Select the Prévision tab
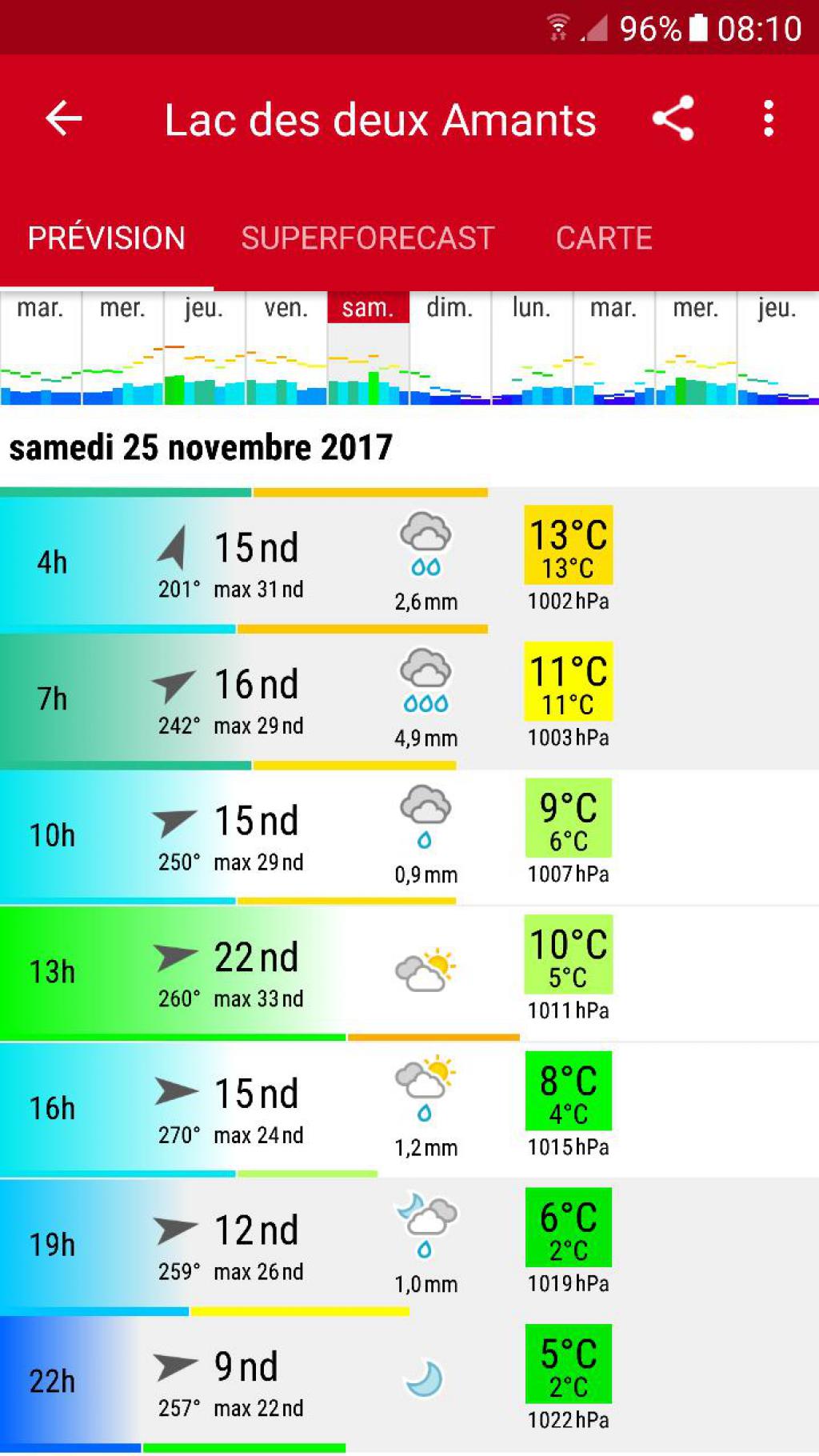Screen dimensions: 819x1456 click(106, 238)
